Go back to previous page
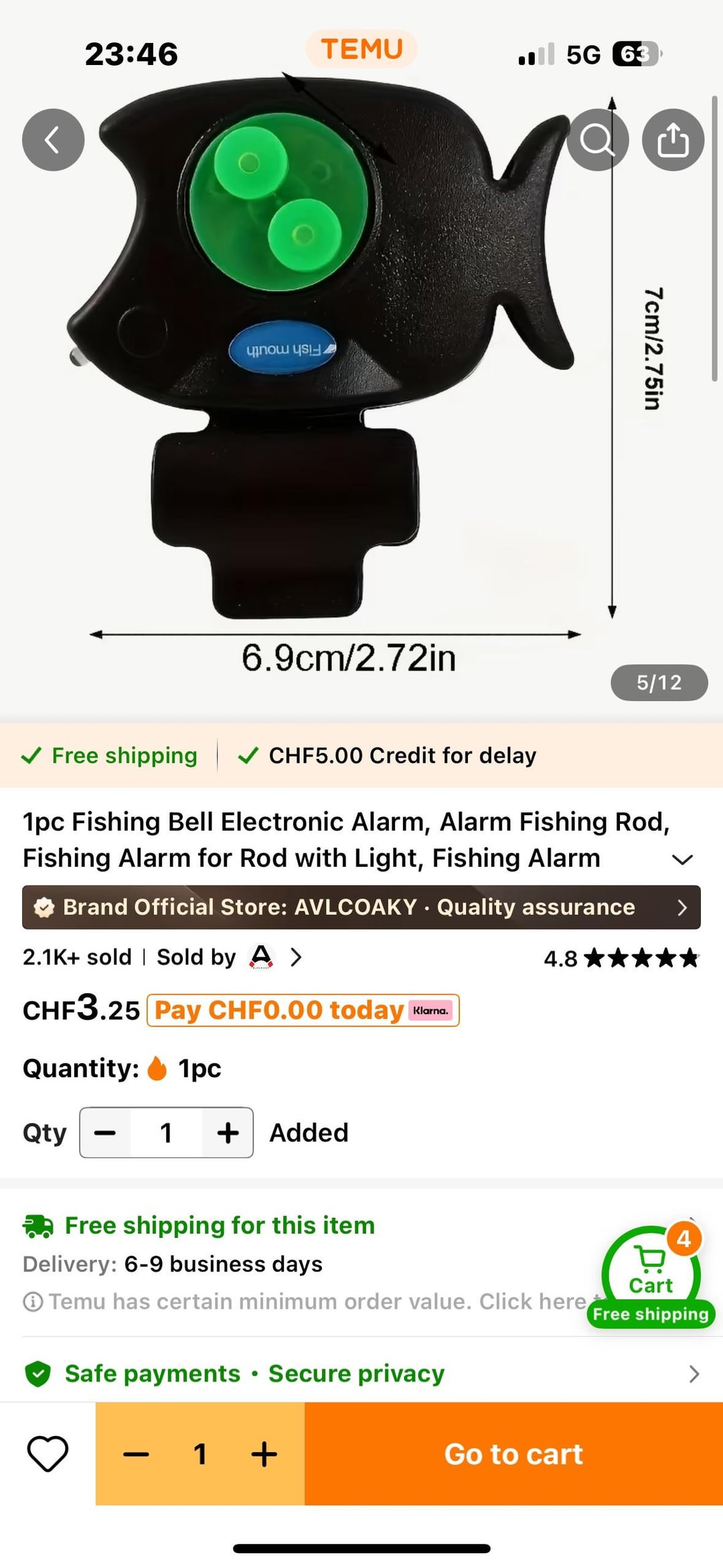The image size is (723, 1568). coord(53,139)
